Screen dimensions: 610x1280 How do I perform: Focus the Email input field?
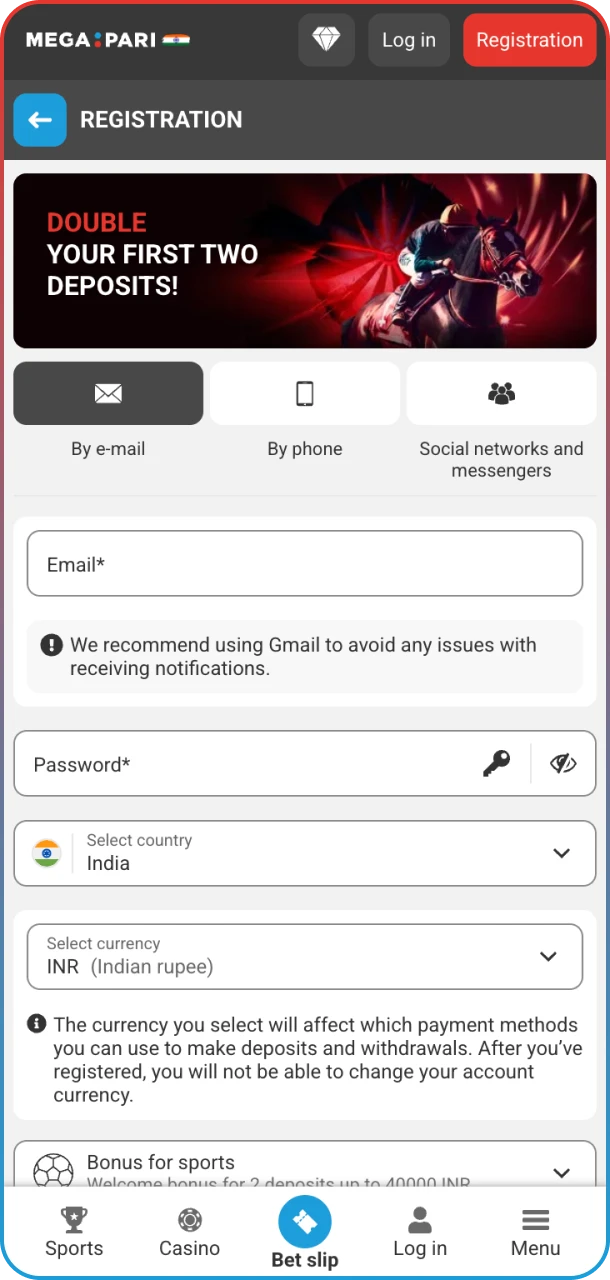(305, 564)
